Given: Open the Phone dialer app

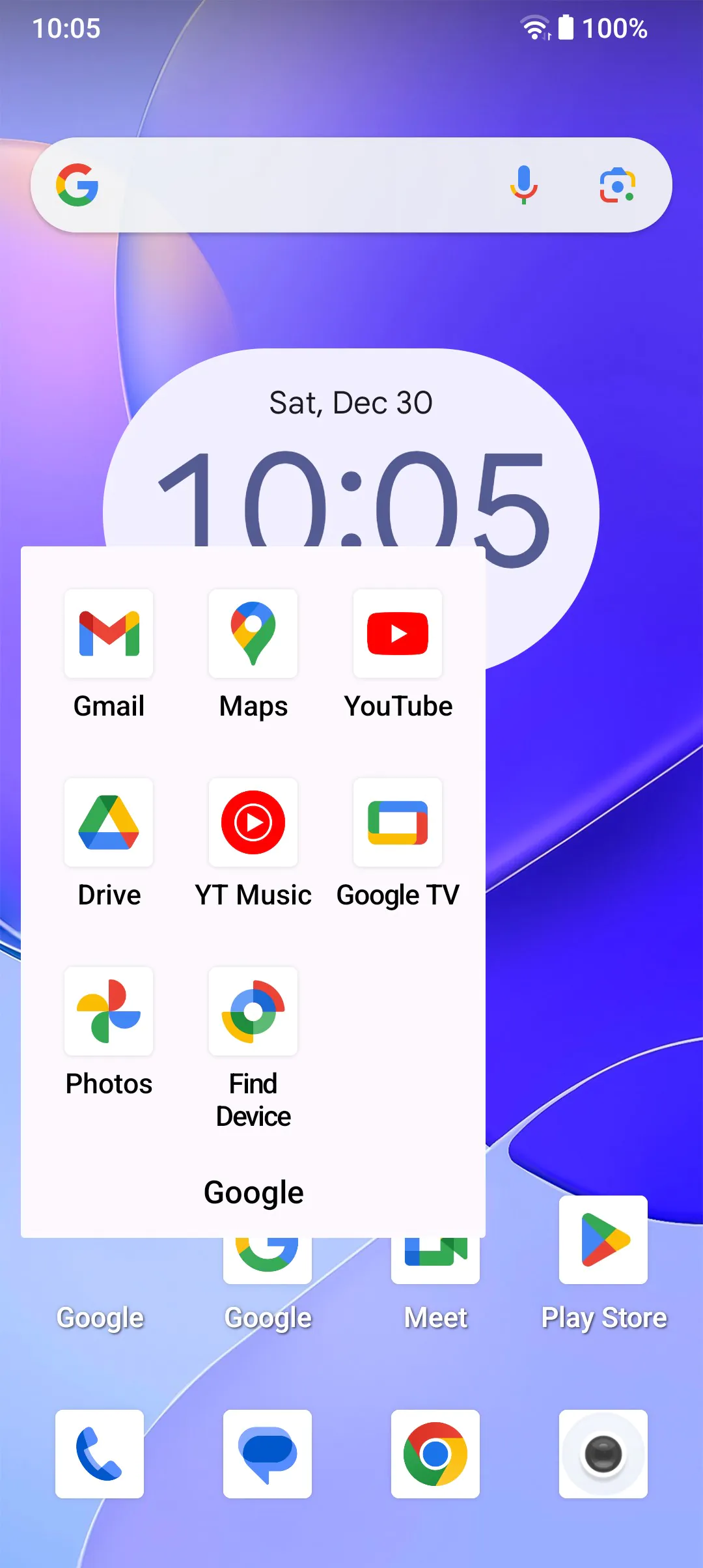Looking at the screenshot, I should click(100, 1454).
